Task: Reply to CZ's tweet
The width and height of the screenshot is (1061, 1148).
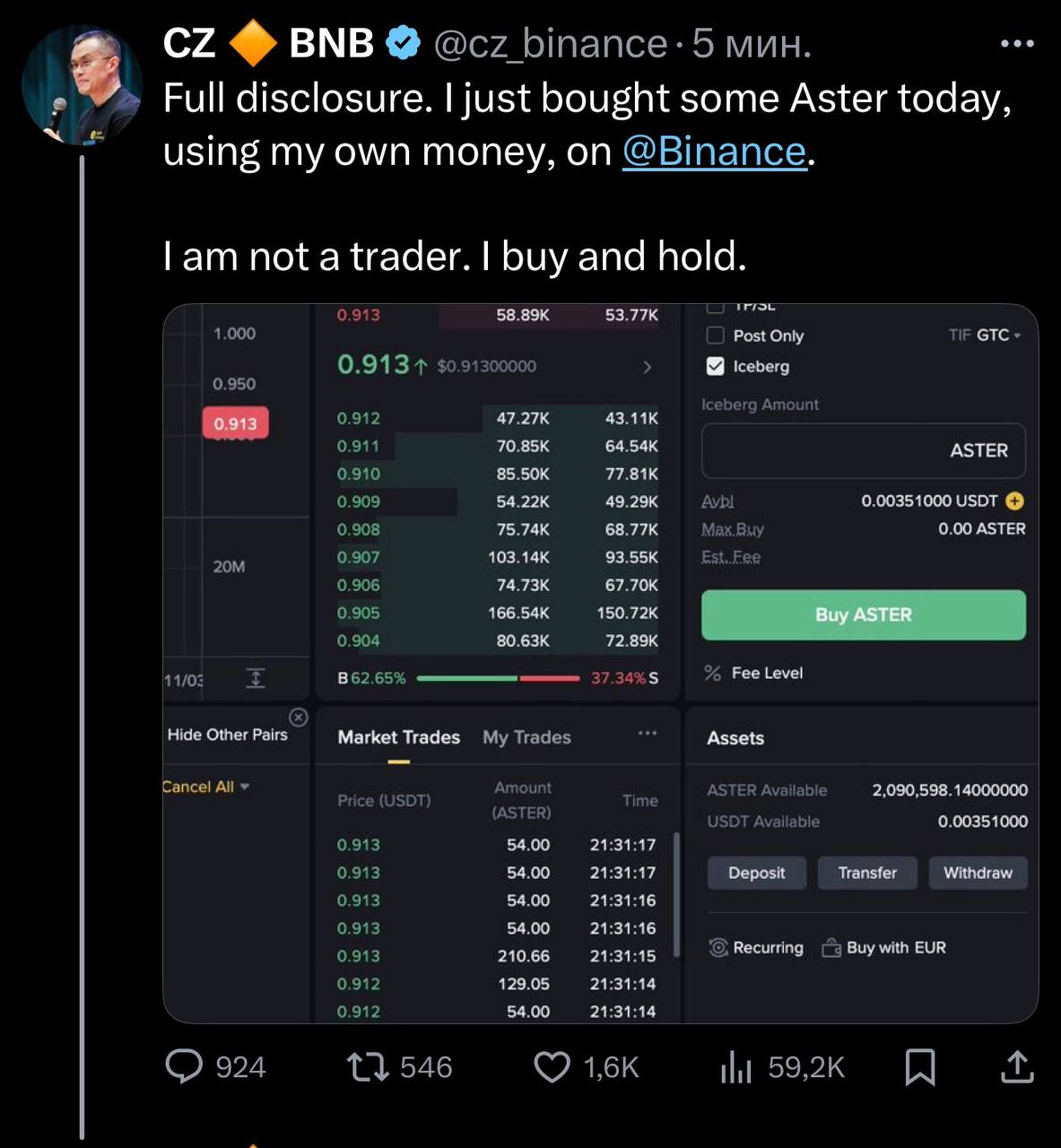Action: [x=186, y=1066]
